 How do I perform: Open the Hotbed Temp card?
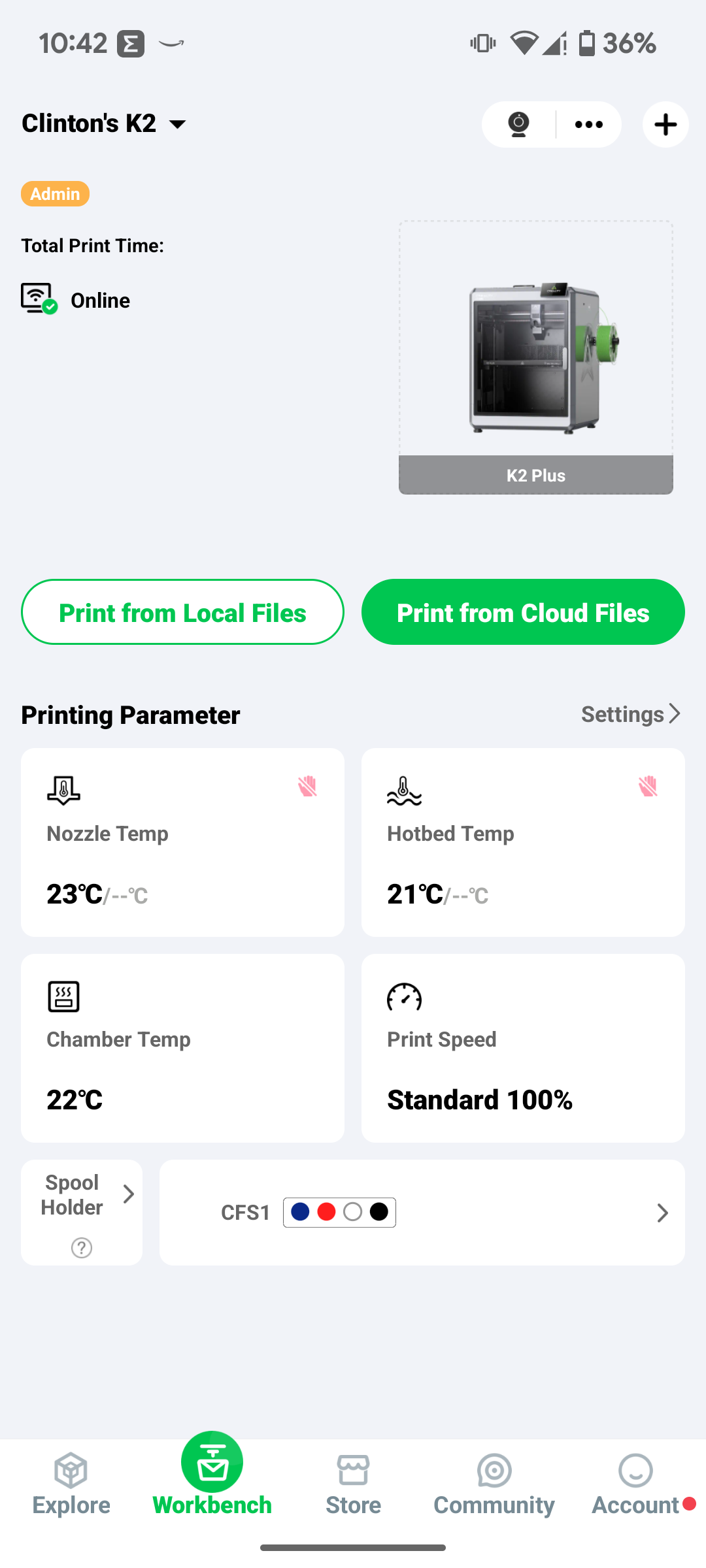click(x=523, y=842)
